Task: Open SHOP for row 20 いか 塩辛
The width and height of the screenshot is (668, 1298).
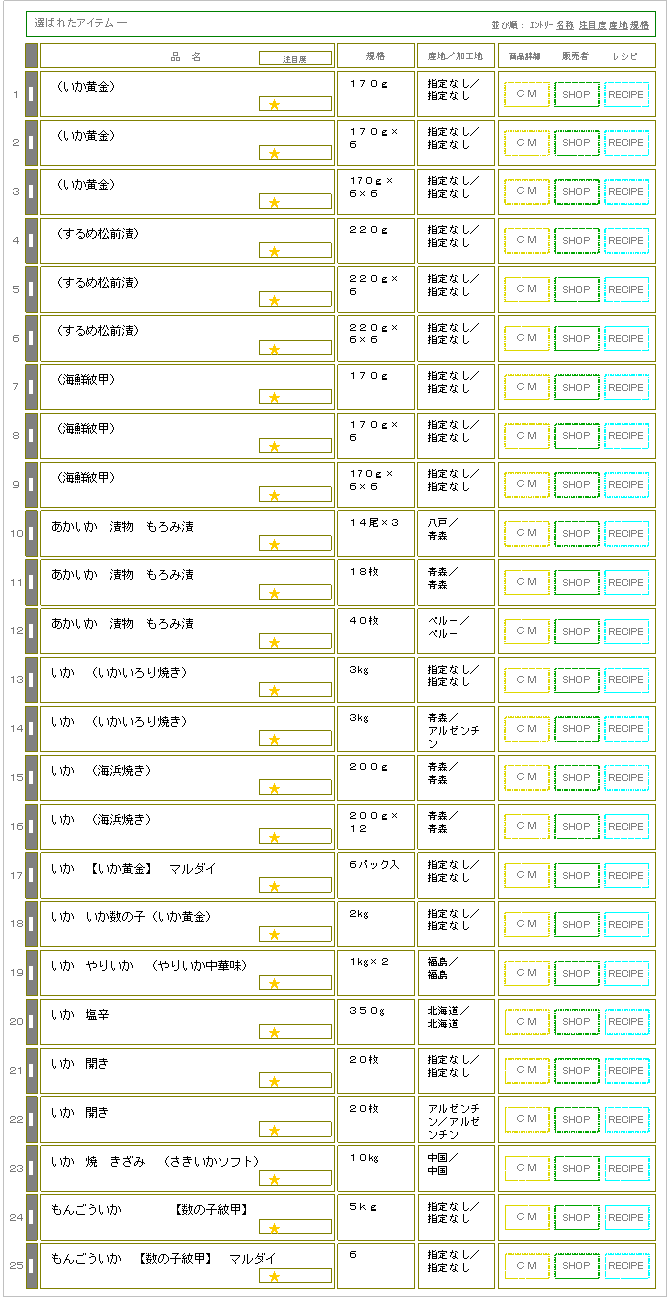Action: tap(576, 1021)
